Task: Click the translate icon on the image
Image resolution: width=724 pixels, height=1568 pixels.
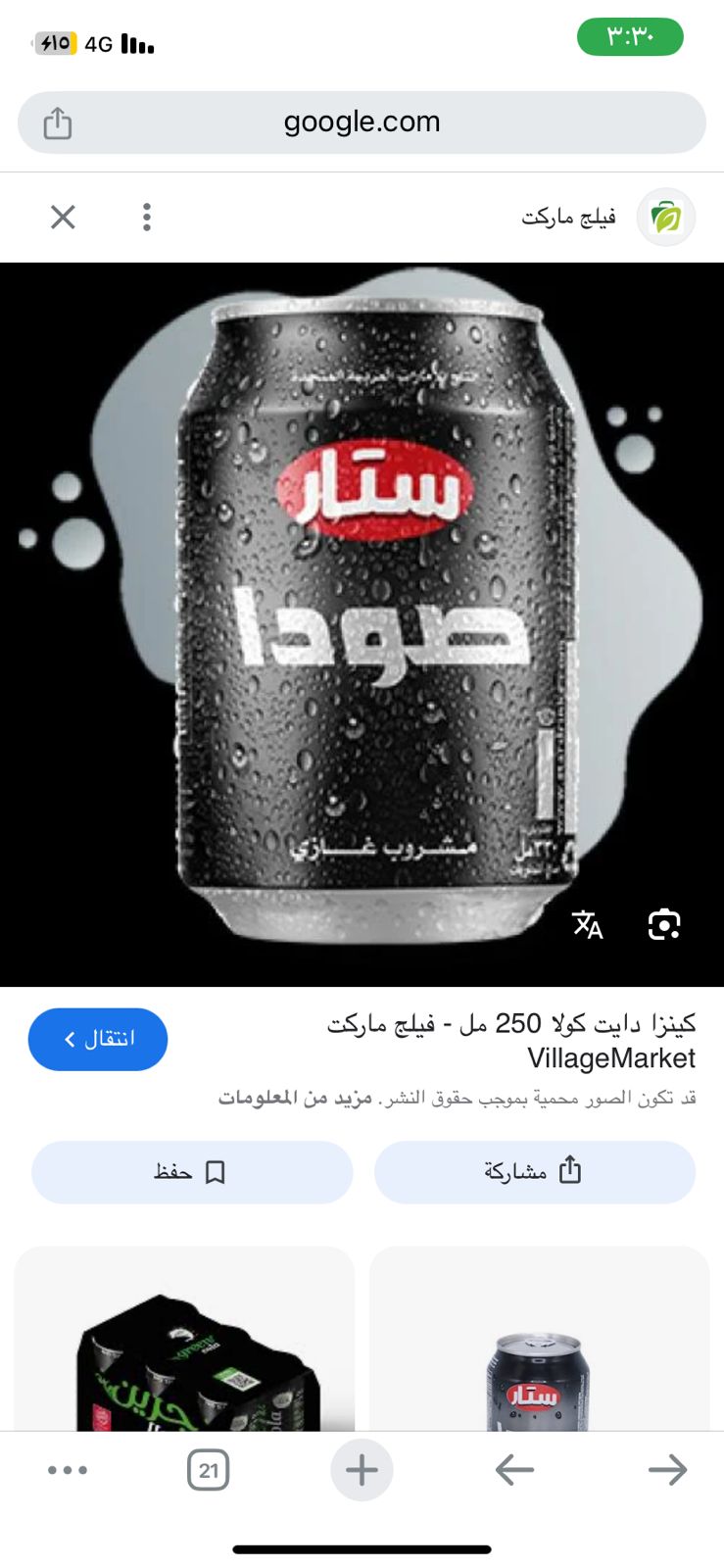Action: [587, 926]
